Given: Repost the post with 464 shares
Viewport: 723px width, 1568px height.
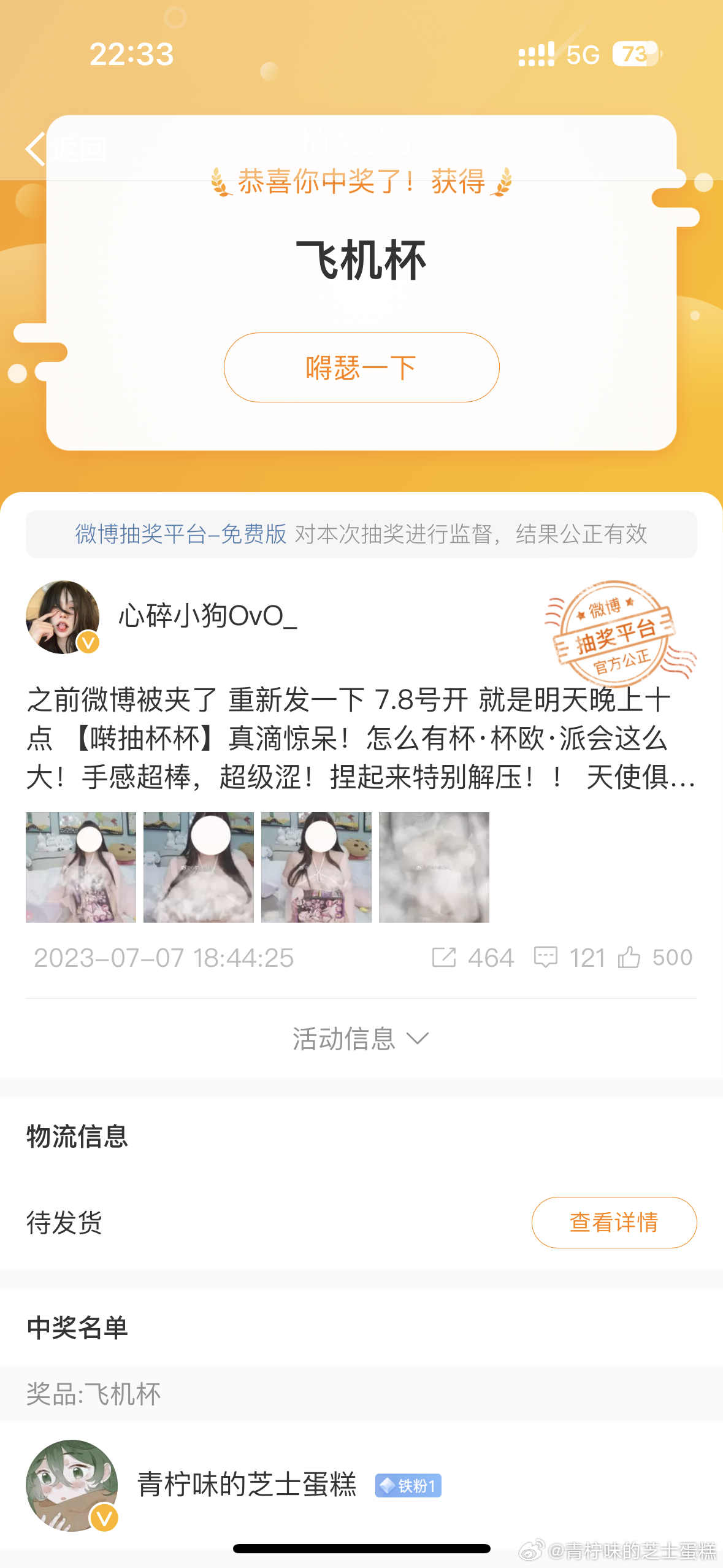Looking at the screenshot, I should pyautogui.click(x=472, y=958).
